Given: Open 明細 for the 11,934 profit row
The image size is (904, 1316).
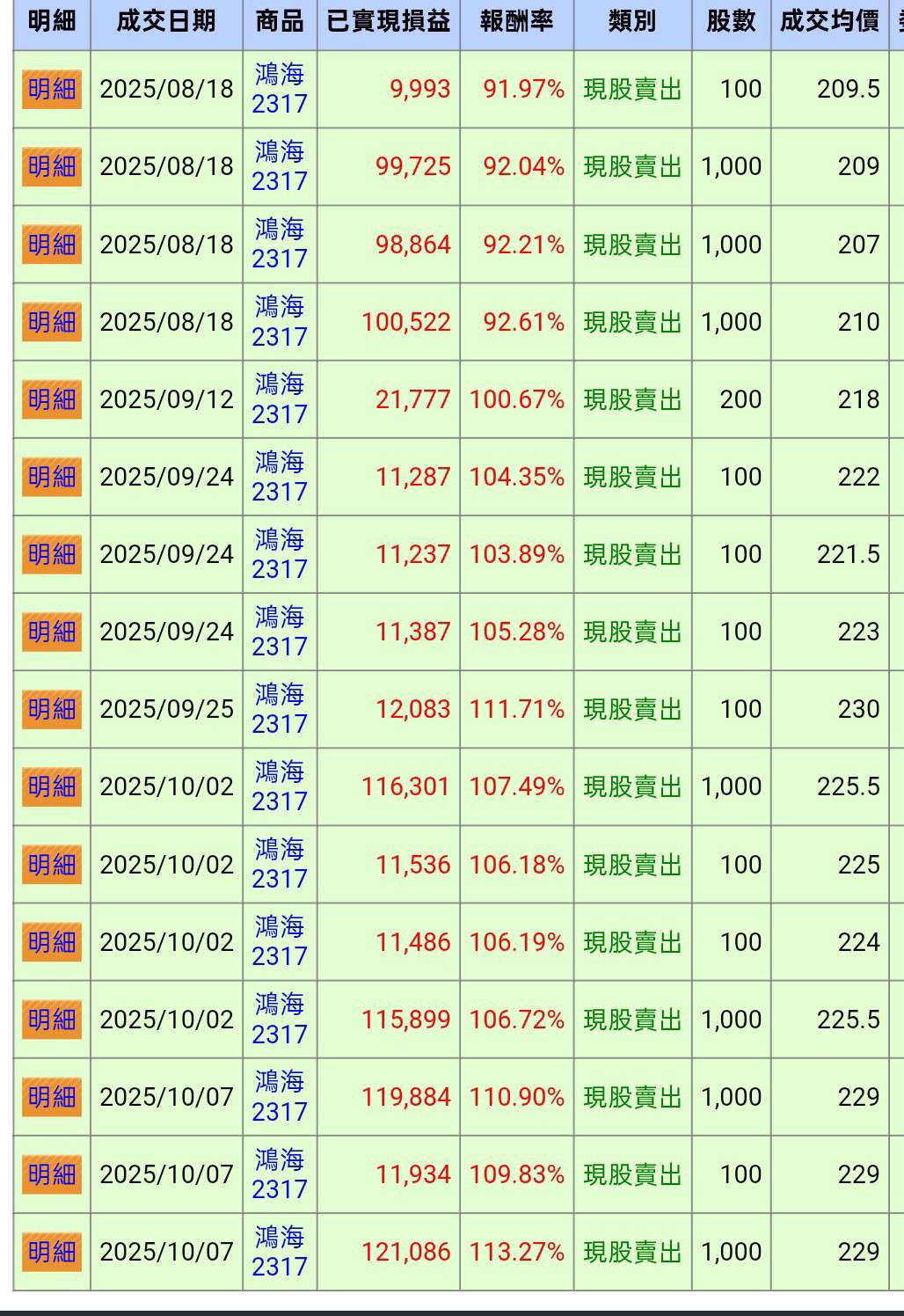Looking at the screenshot, I should point(52,1174).
